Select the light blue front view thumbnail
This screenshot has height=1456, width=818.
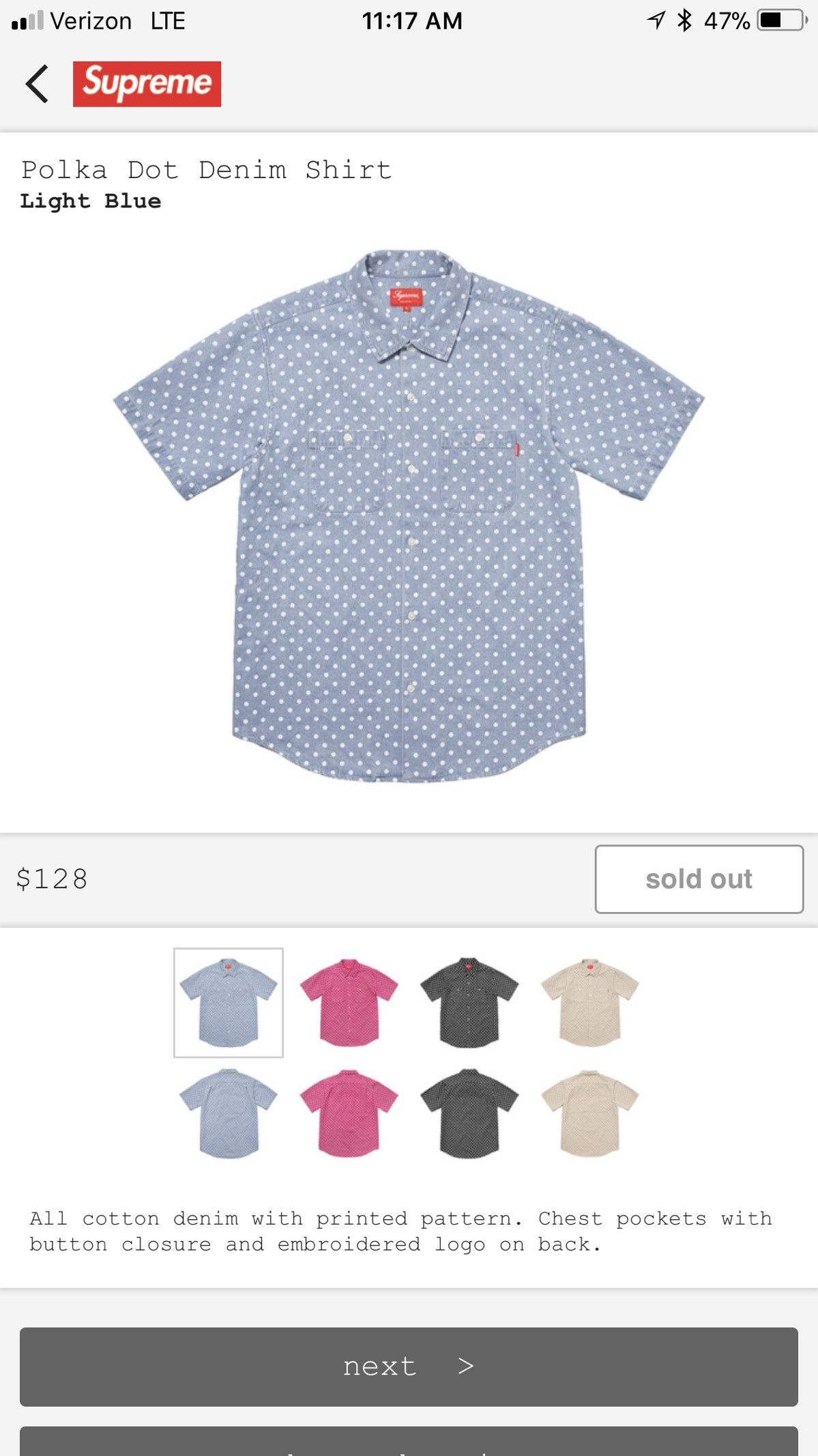[229, 1002]
